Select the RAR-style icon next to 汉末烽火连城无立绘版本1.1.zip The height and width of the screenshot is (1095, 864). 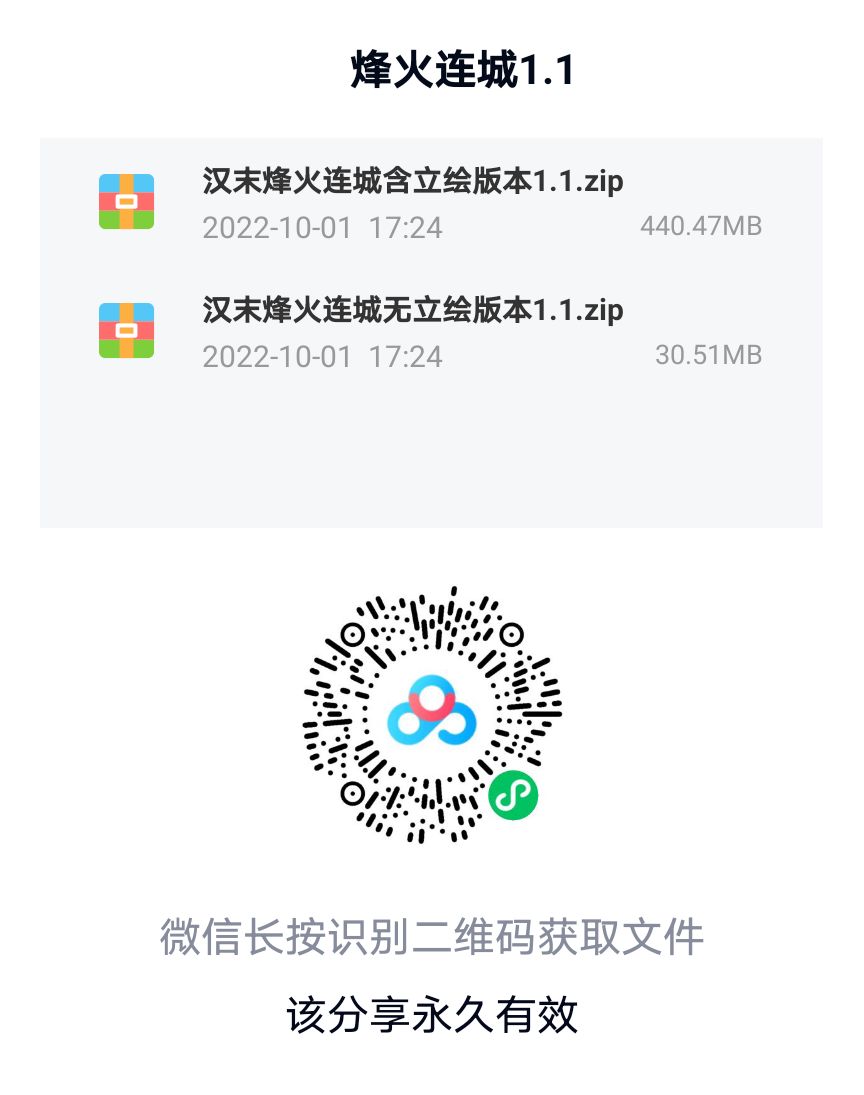[x=125, y=329]
